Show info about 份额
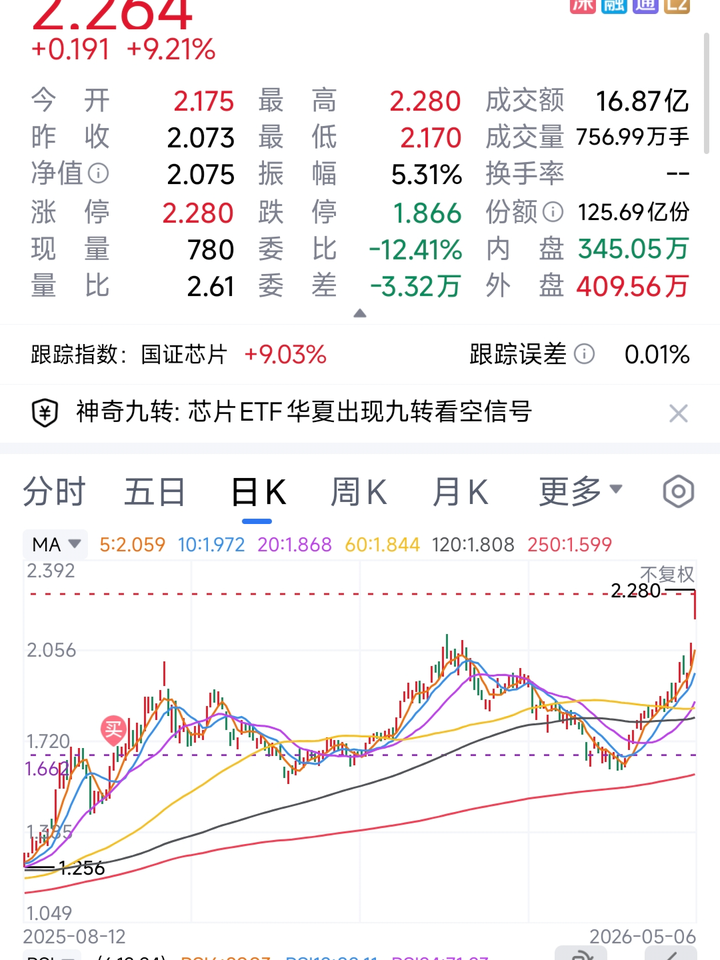The image size is (720, 960). coord(553,212)
